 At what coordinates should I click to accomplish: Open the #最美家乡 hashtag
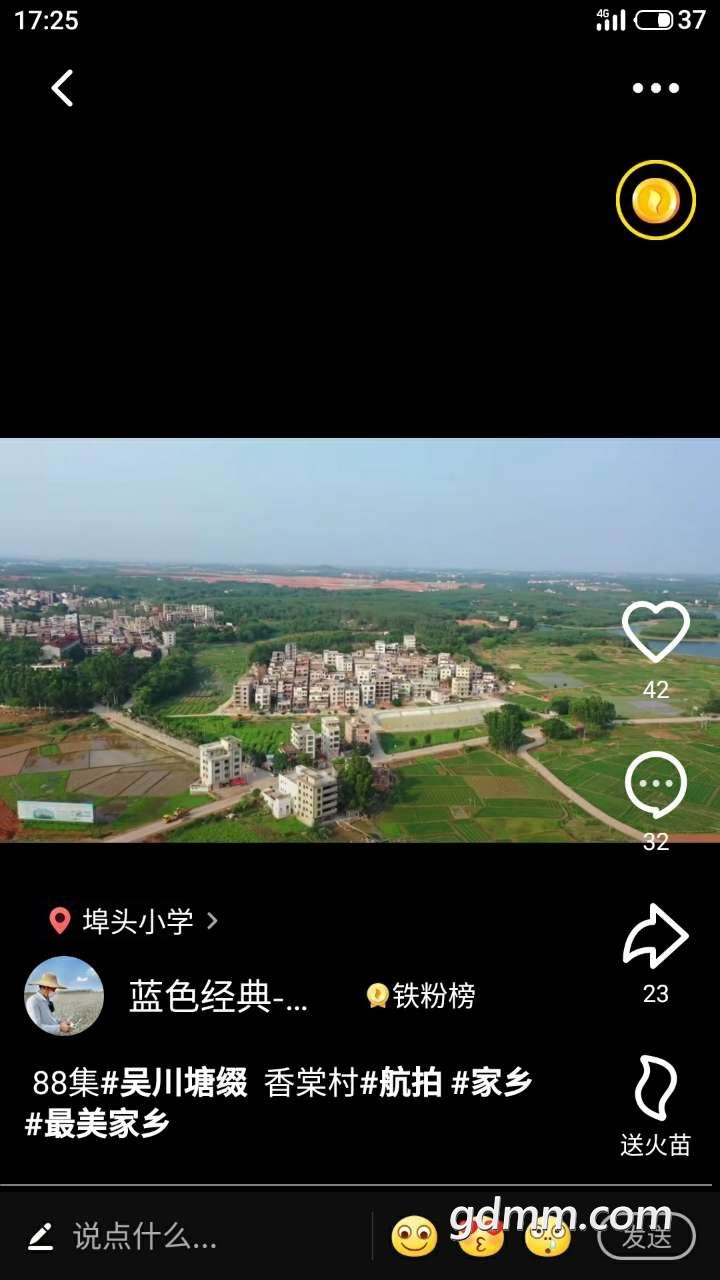coord(97,1125)
